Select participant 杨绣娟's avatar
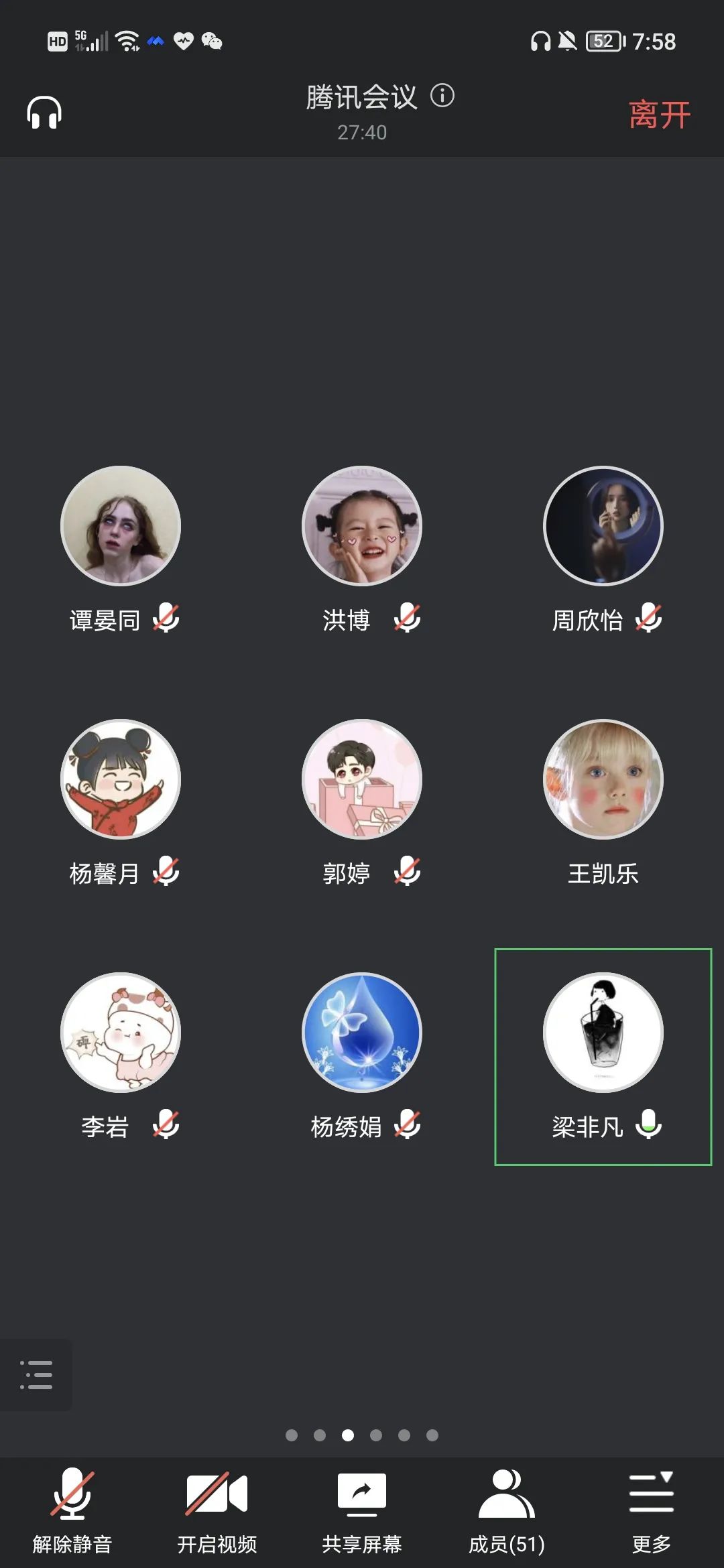724x1568 pixels. [362, 1033]
